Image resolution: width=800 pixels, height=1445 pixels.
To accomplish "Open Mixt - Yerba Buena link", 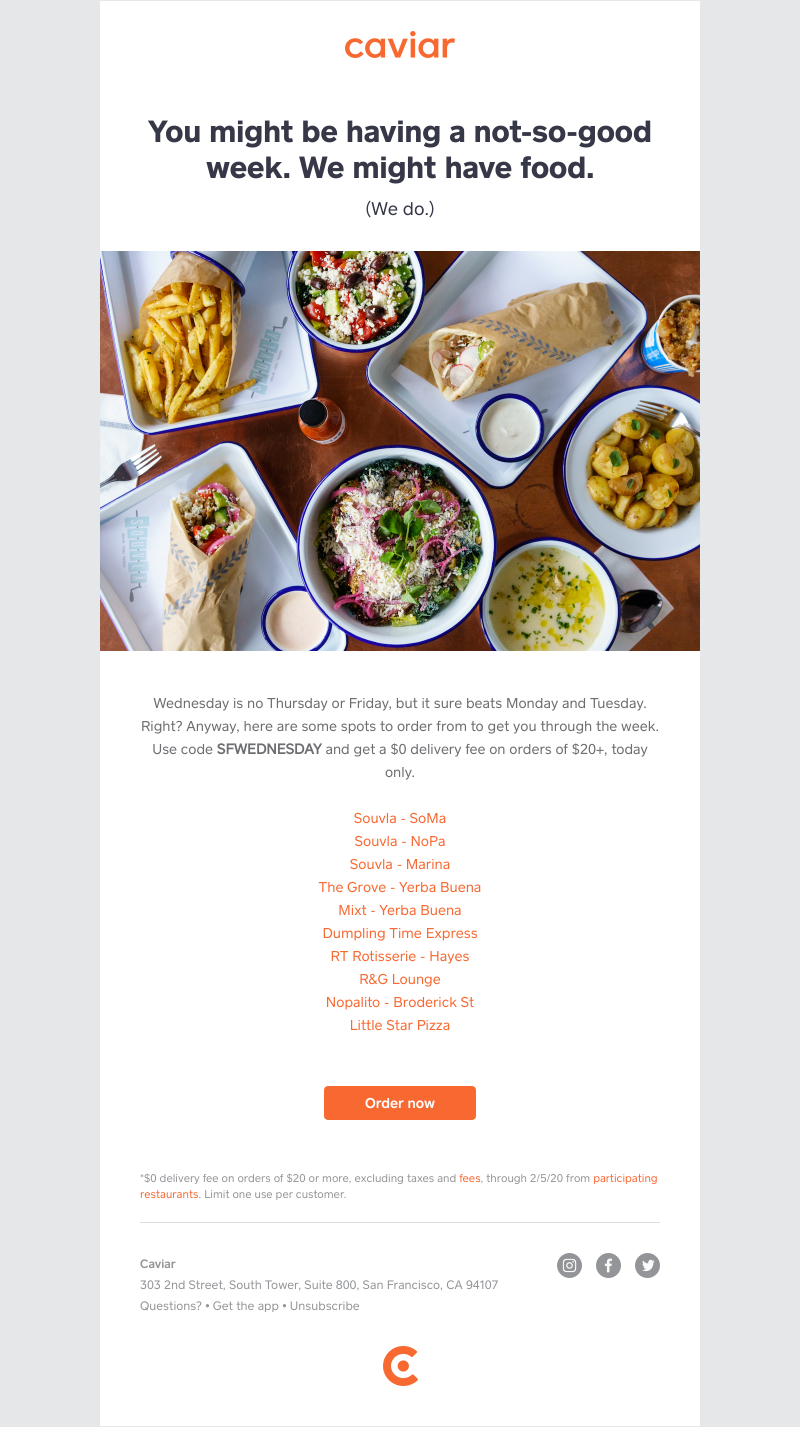I will point(400,910).
